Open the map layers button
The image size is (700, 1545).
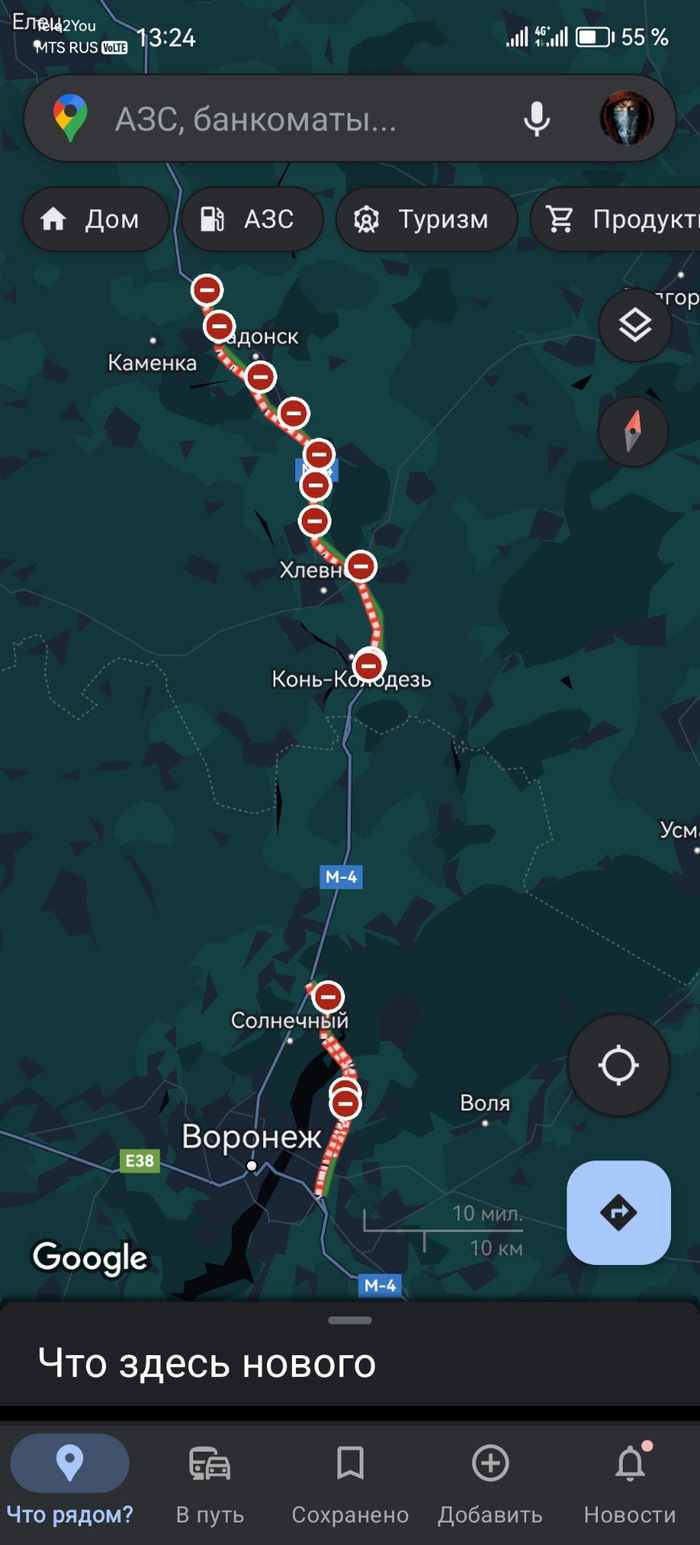[635, 325]
